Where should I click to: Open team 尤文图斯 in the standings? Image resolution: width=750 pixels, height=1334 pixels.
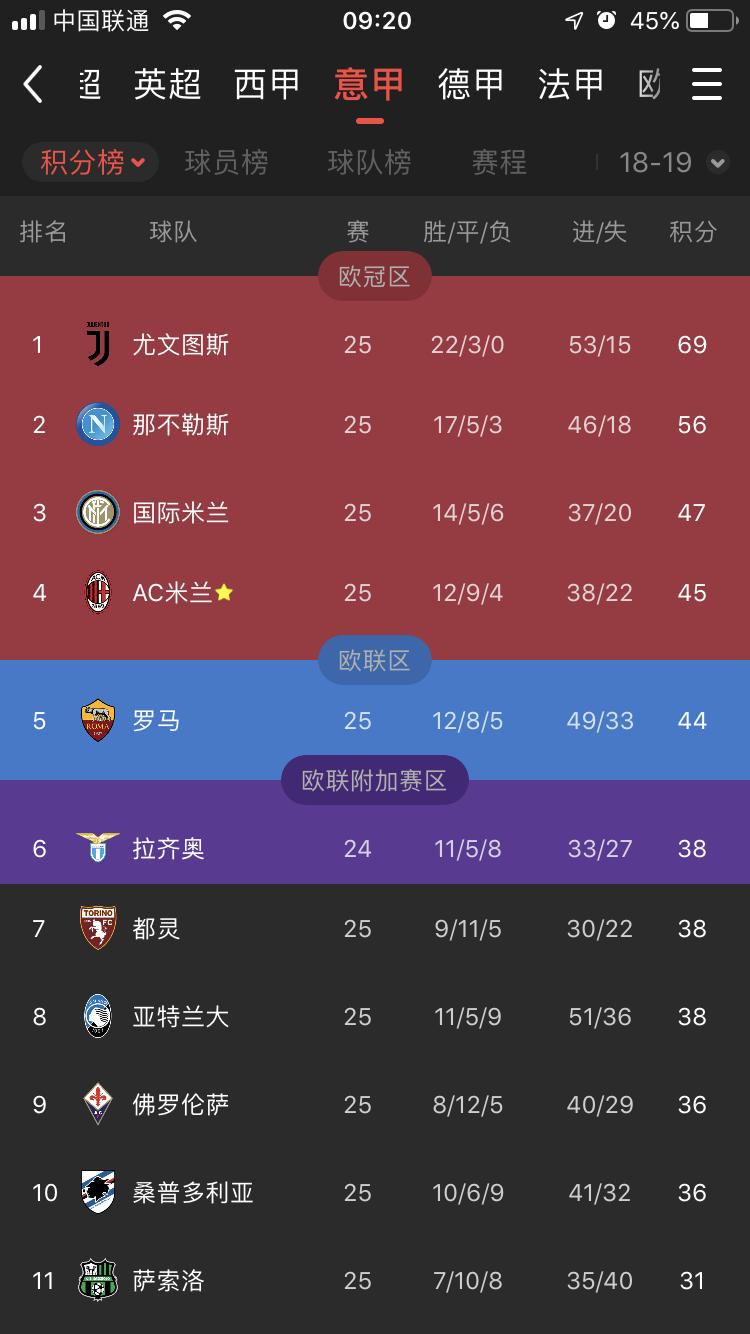pyautogui.click(x=180, y=345)
